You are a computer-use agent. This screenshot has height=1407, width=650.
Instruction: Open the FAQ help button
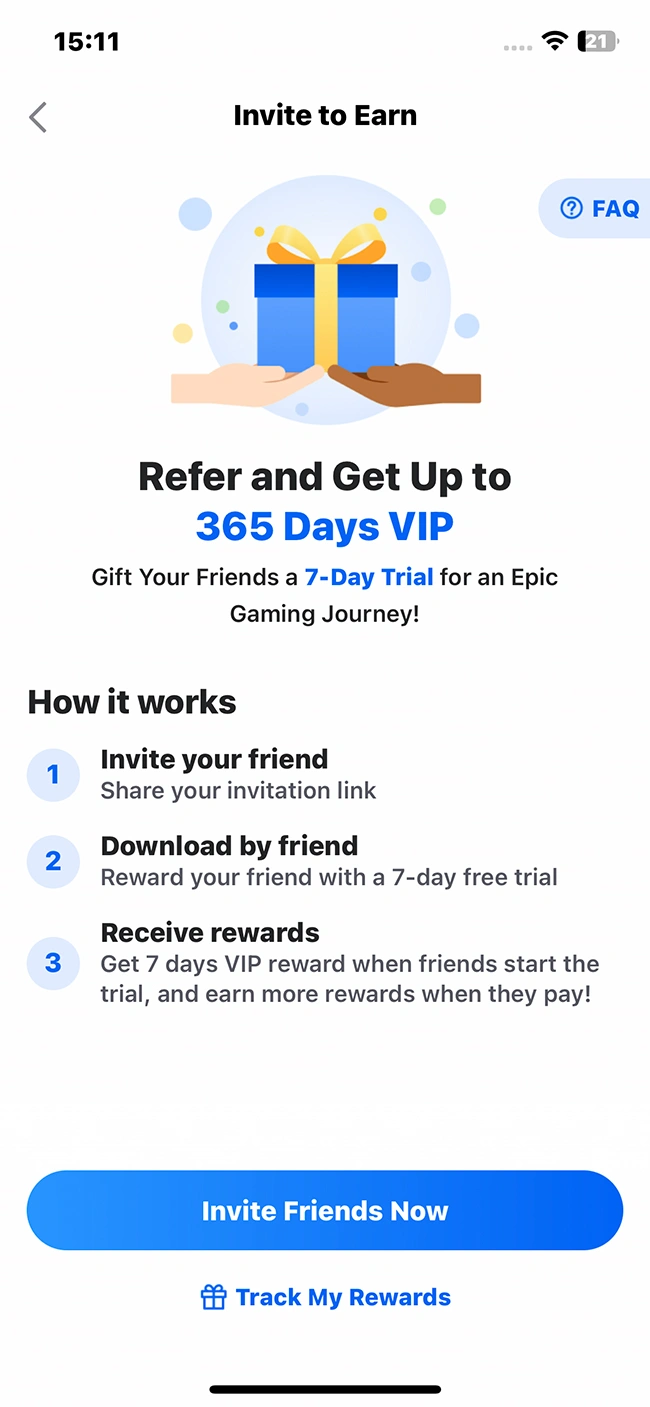pyautogui.click(x=598, y=208)
